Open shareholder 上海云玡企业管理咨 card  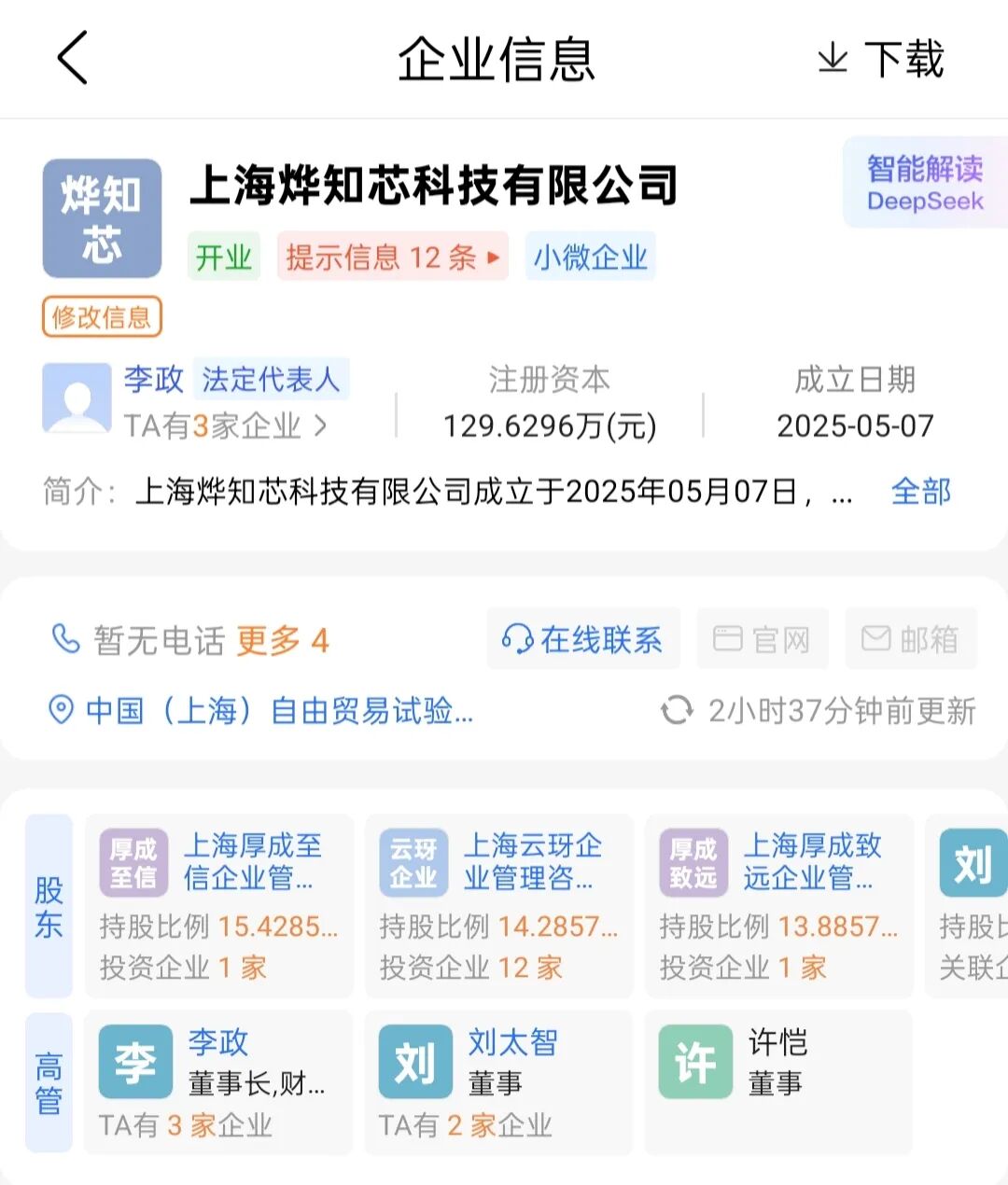tap(499, 905)
